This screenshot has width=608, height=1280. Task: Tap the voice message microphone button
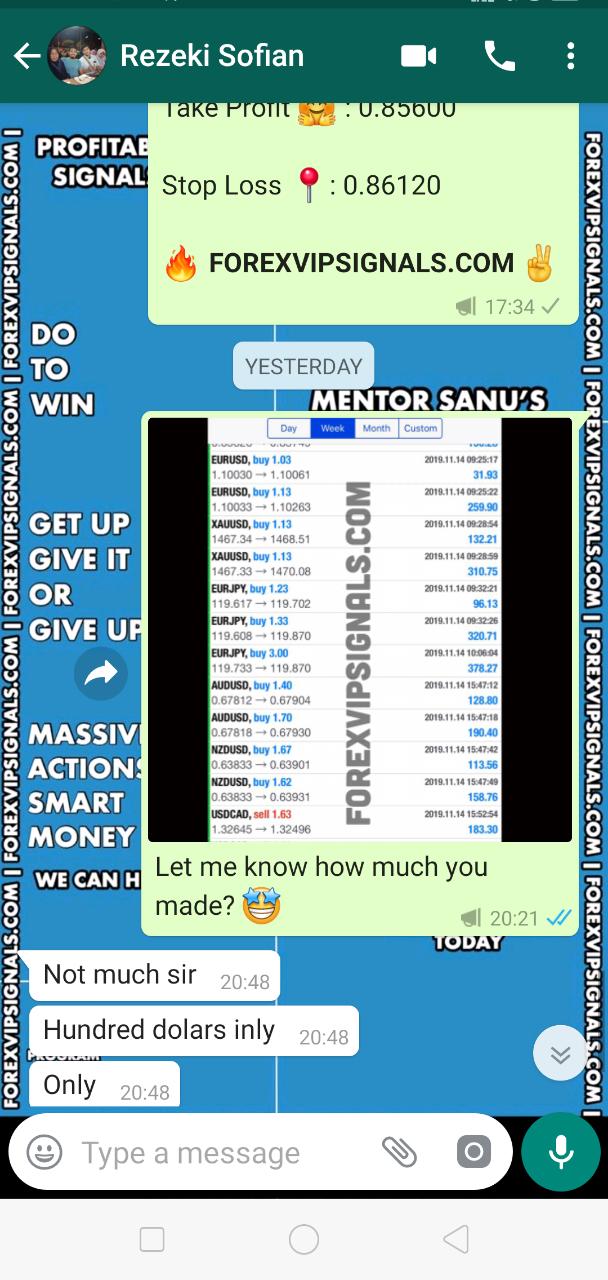(560, 1152)
